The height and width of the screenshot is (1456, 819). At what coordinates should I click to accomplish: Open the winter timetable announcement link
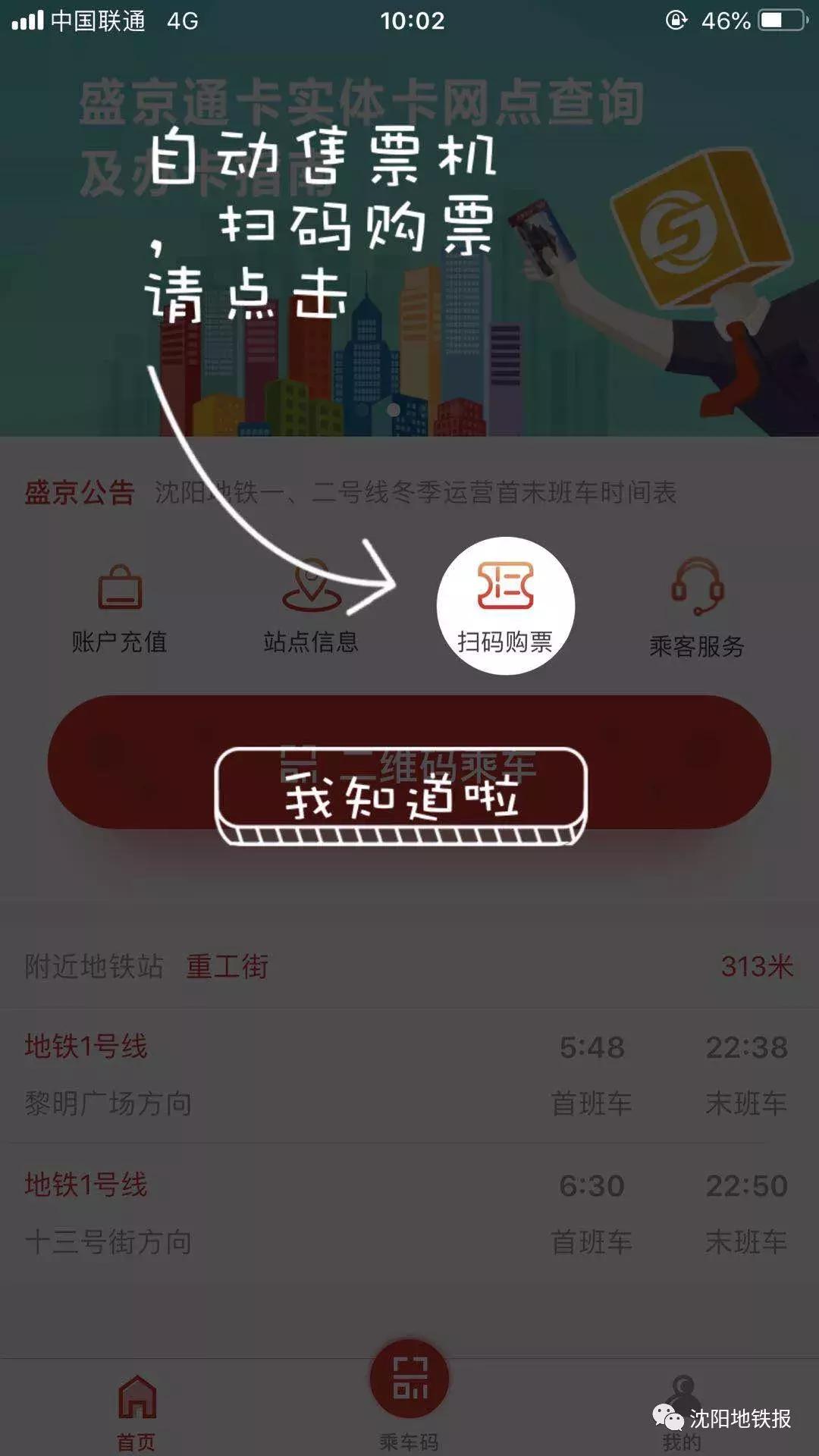(x=416, y=491)
